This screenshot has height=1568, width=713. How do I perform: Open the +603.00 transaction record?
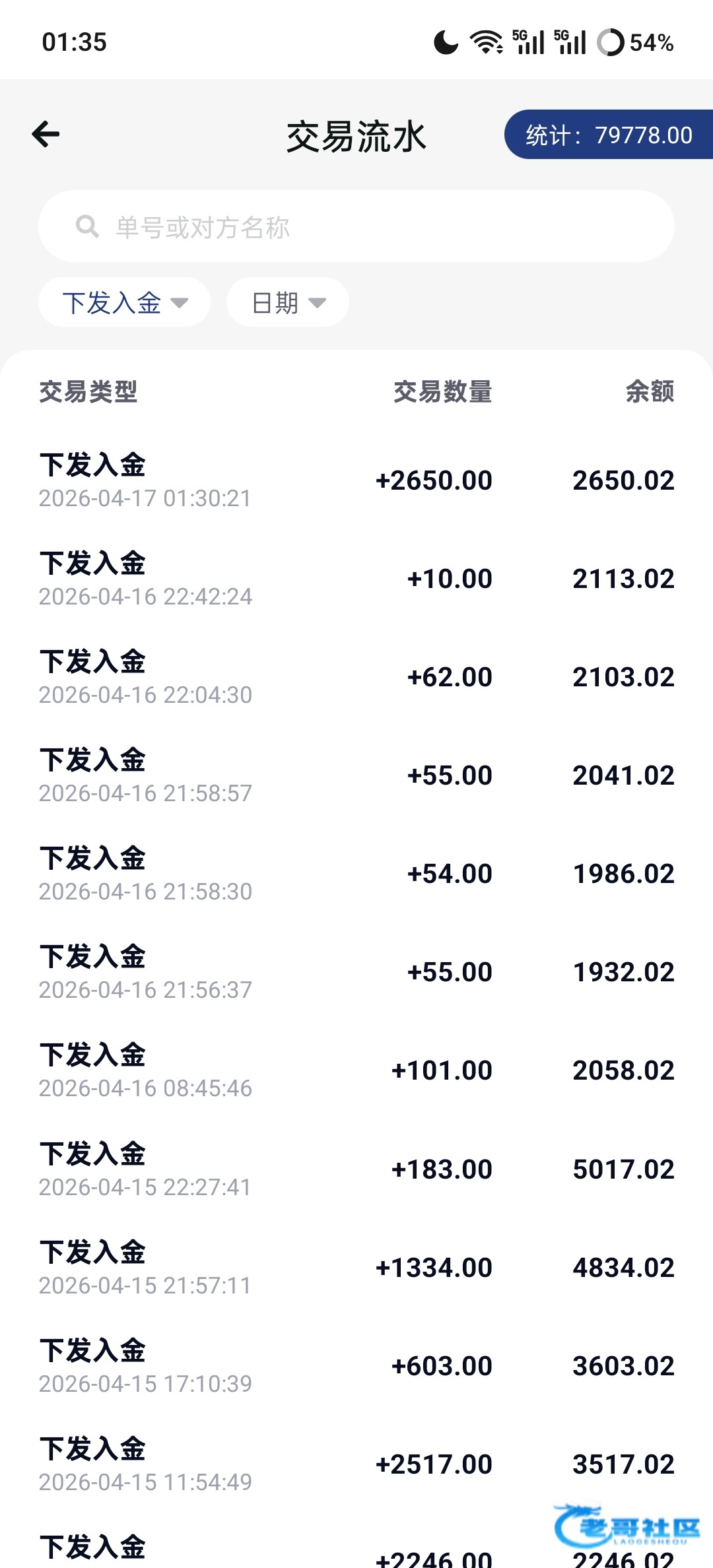tap(356, 1366)
